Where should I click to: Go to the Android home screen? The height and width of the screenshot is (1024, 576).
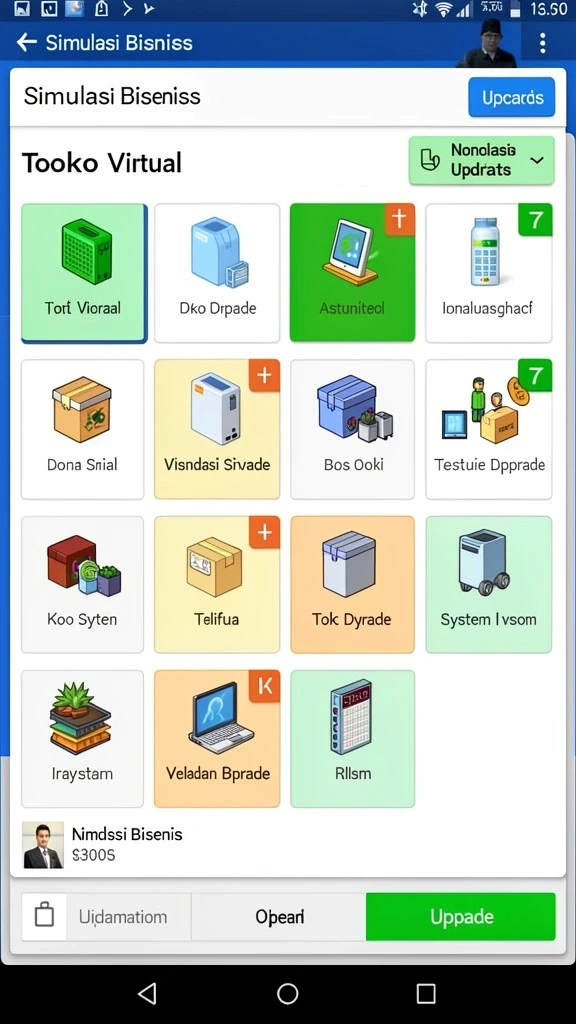[287, 993]
